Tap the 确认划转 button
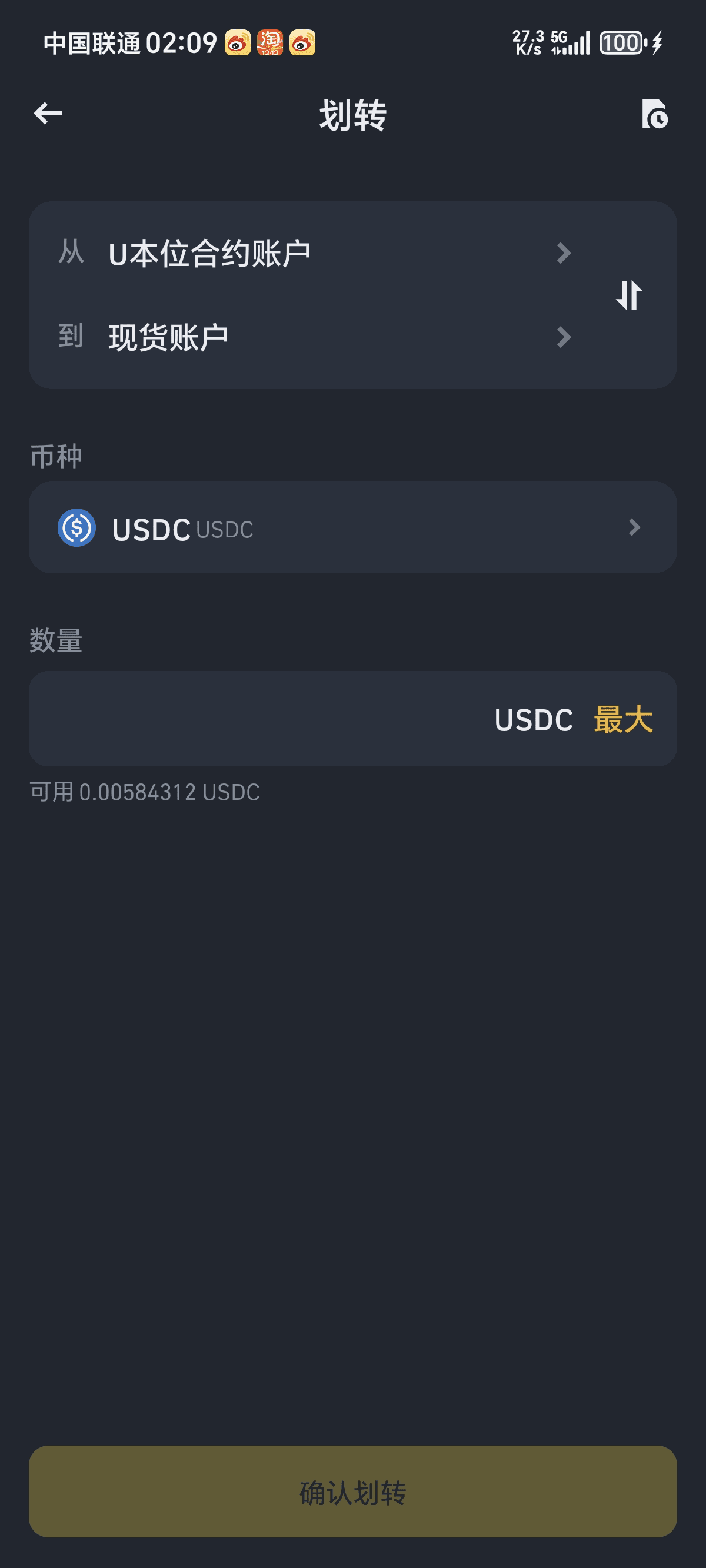 353,1492
